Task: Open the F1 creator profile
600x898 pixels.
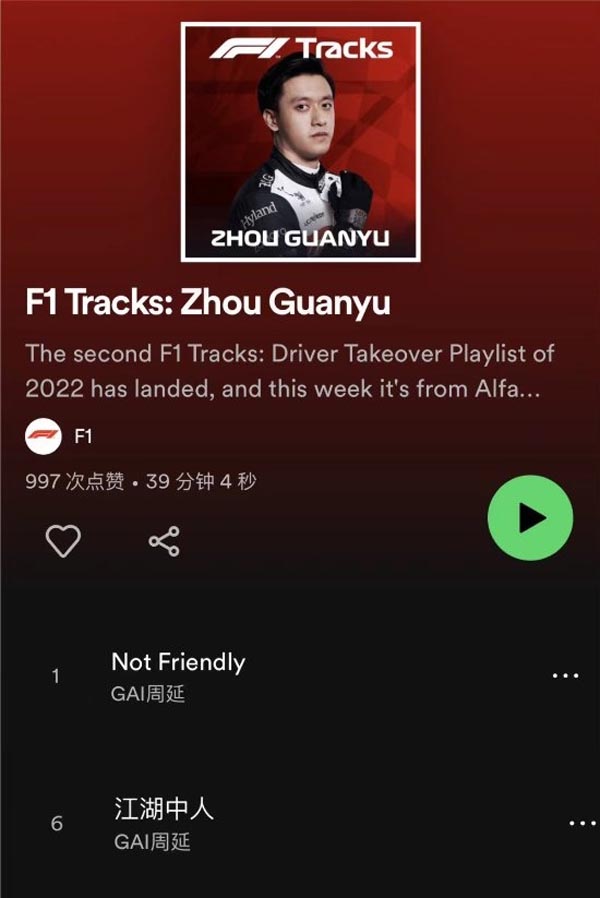Action: point(60,437)
